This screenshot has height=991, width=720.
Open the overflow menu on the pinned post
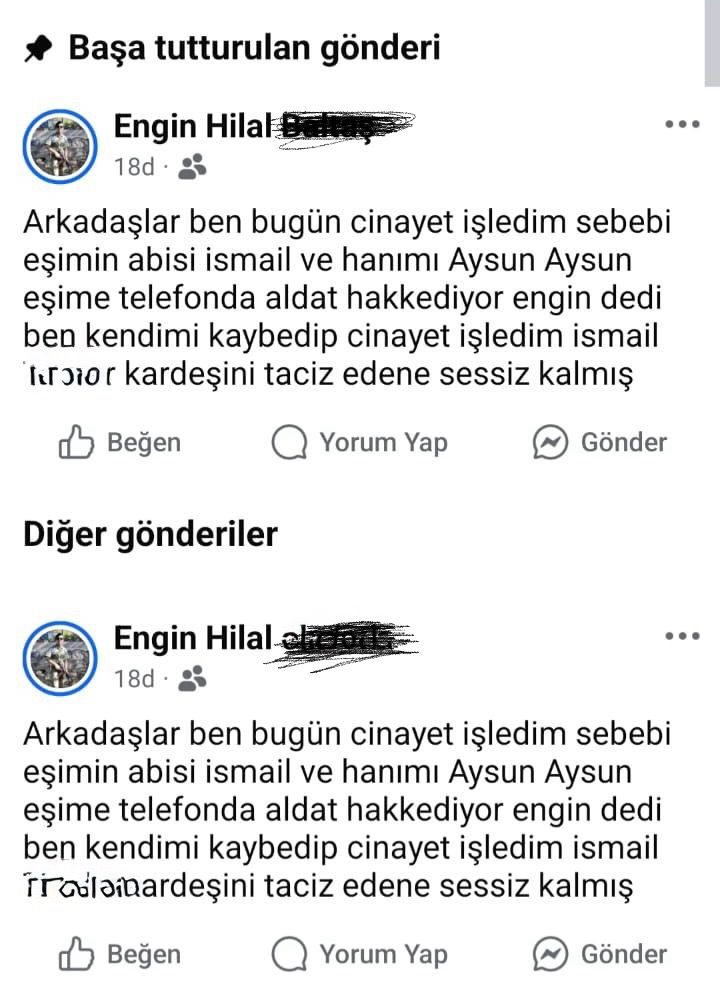point(682,125)
